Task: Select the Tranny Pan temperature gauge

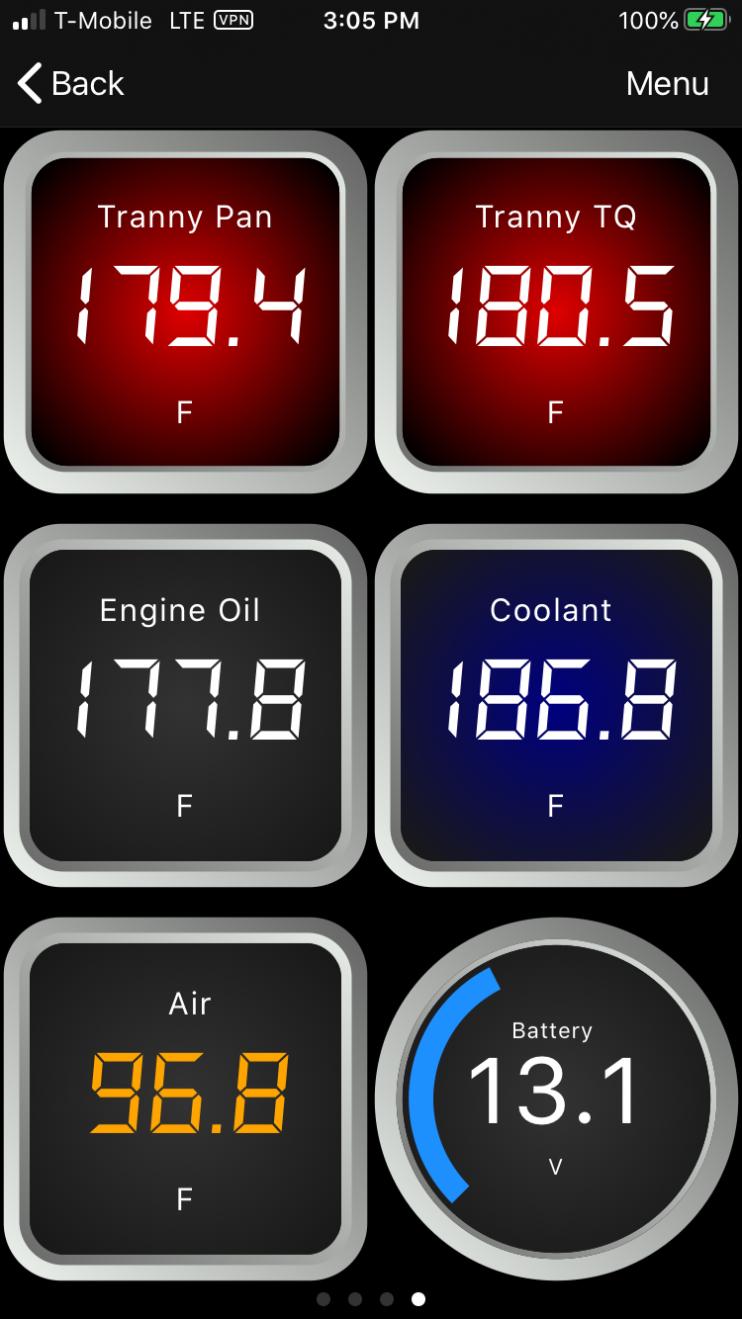Action: click(x=185, y=312)
